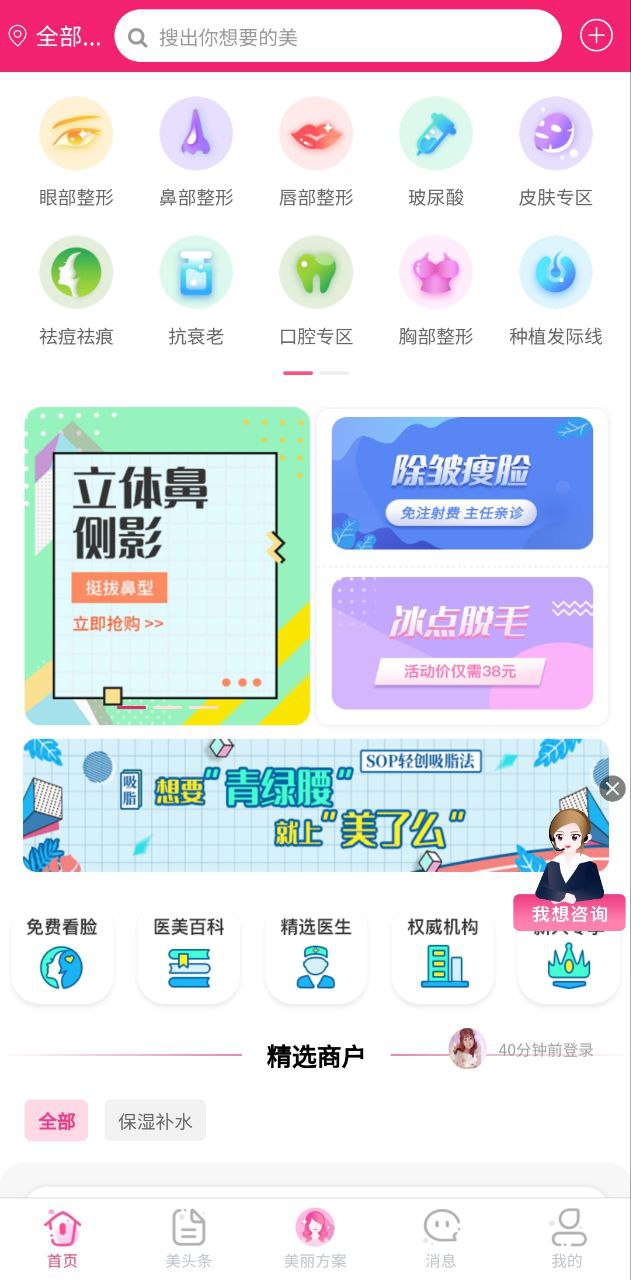Open the location selector 全部
Viewport: 631px width, 1280px height.
[55, 37]
